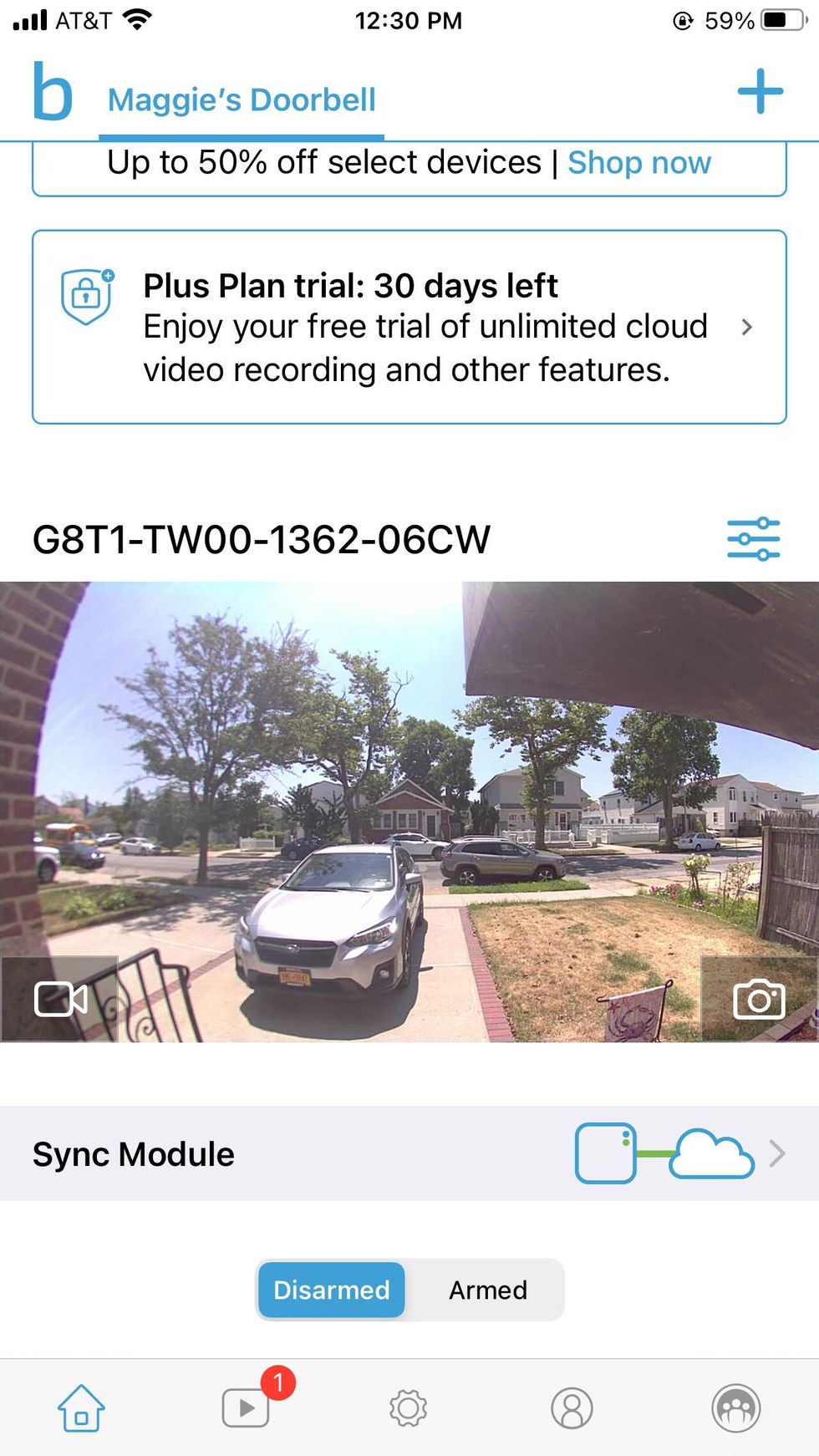Switch to the Maggie's Doorbell tab
This screenshot has height=1456, width=819.
click(x=241, y=99)
